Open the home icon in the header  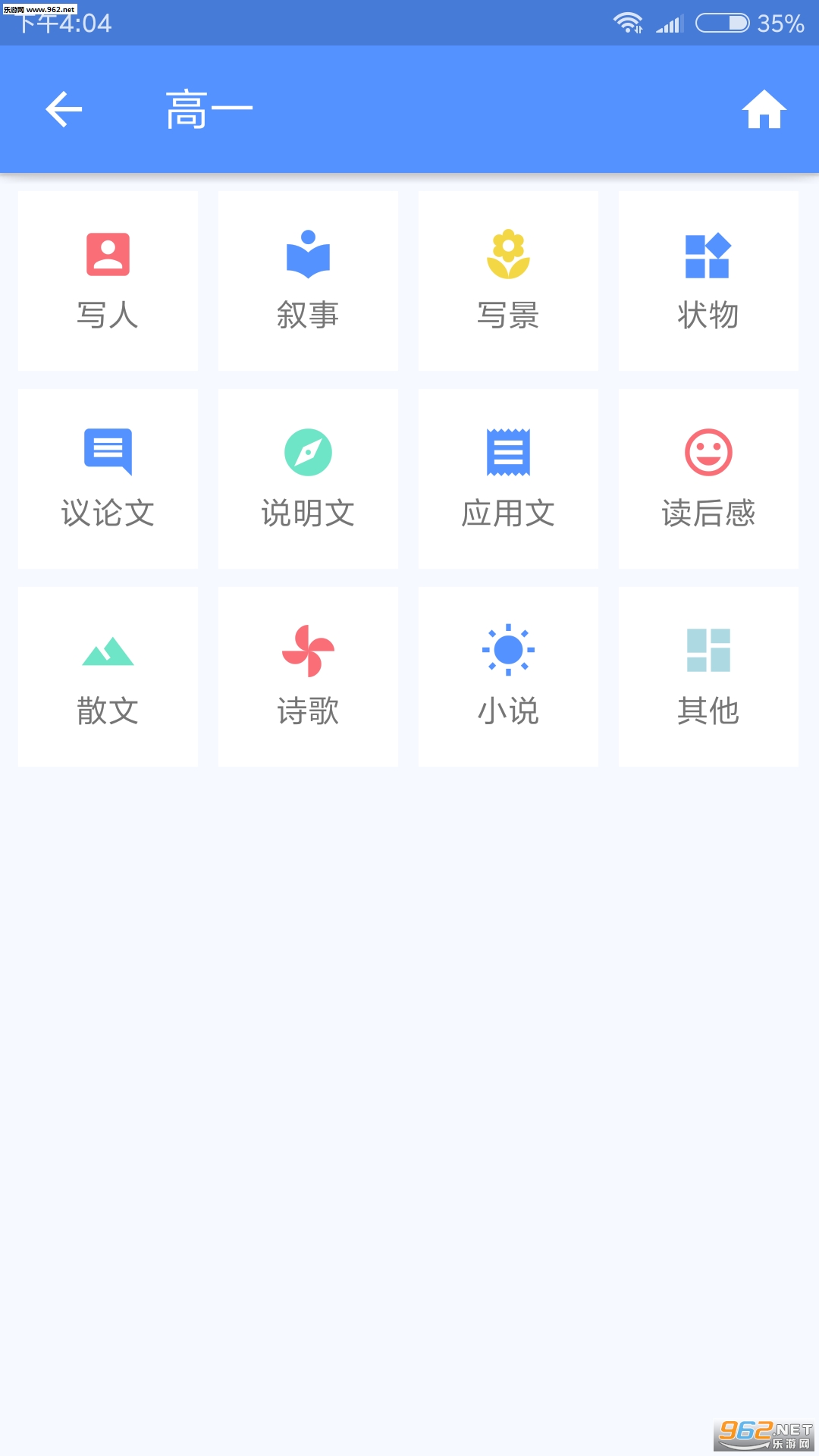pos(764,109)
